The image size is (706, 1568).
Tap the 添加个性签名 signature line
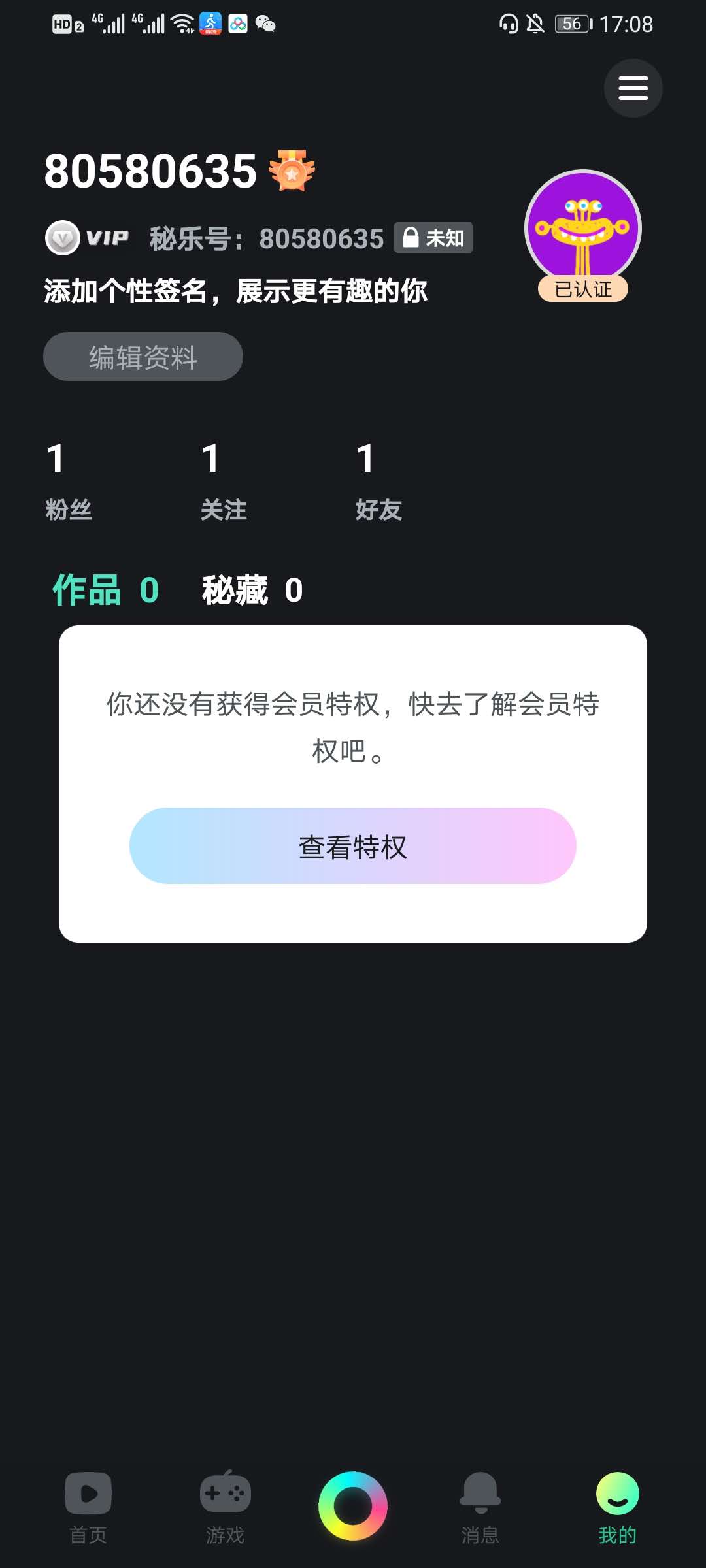235,291
